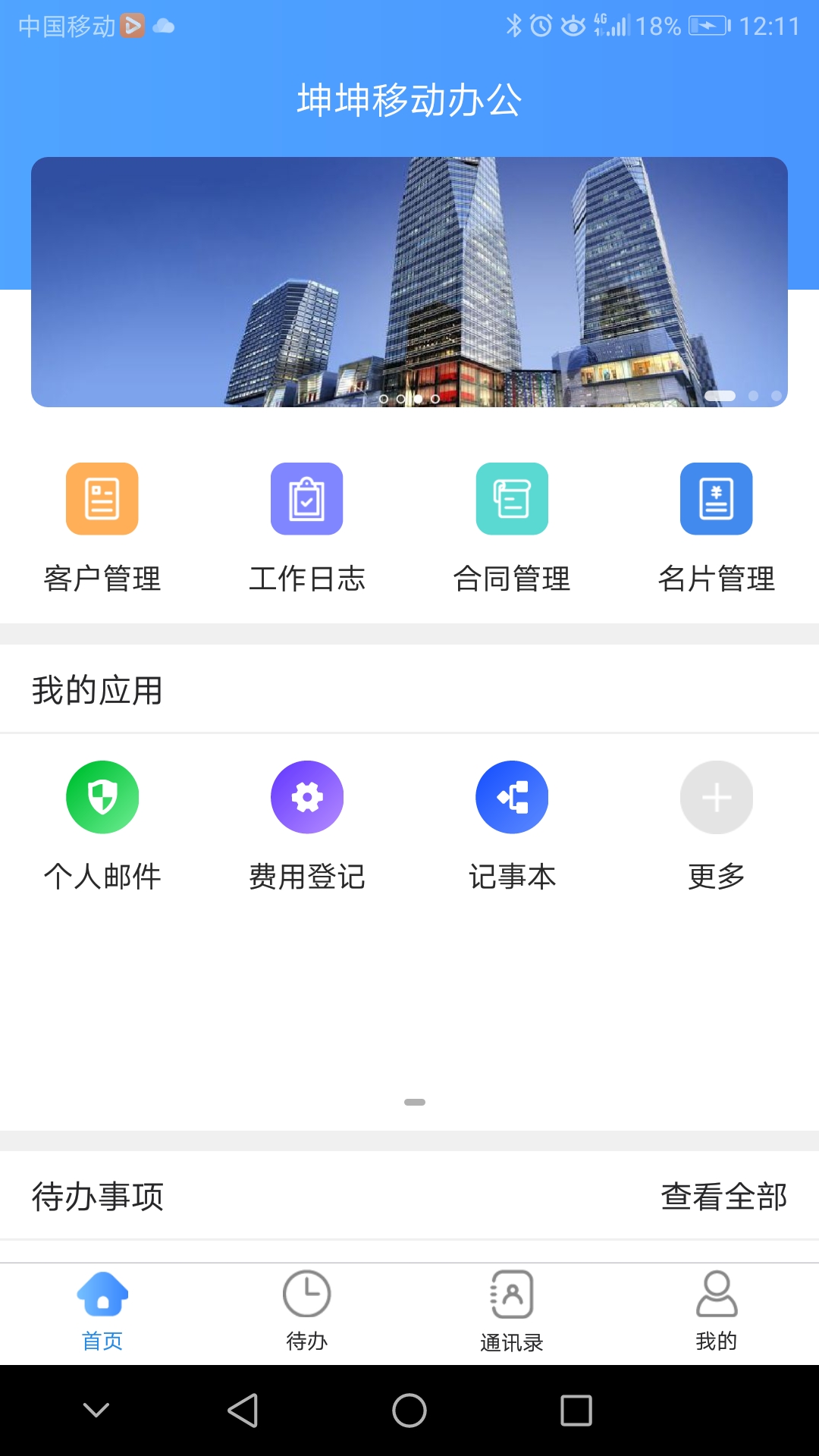Open the skyscraper banner image
819x1456 pixels.
click(409, 282)
